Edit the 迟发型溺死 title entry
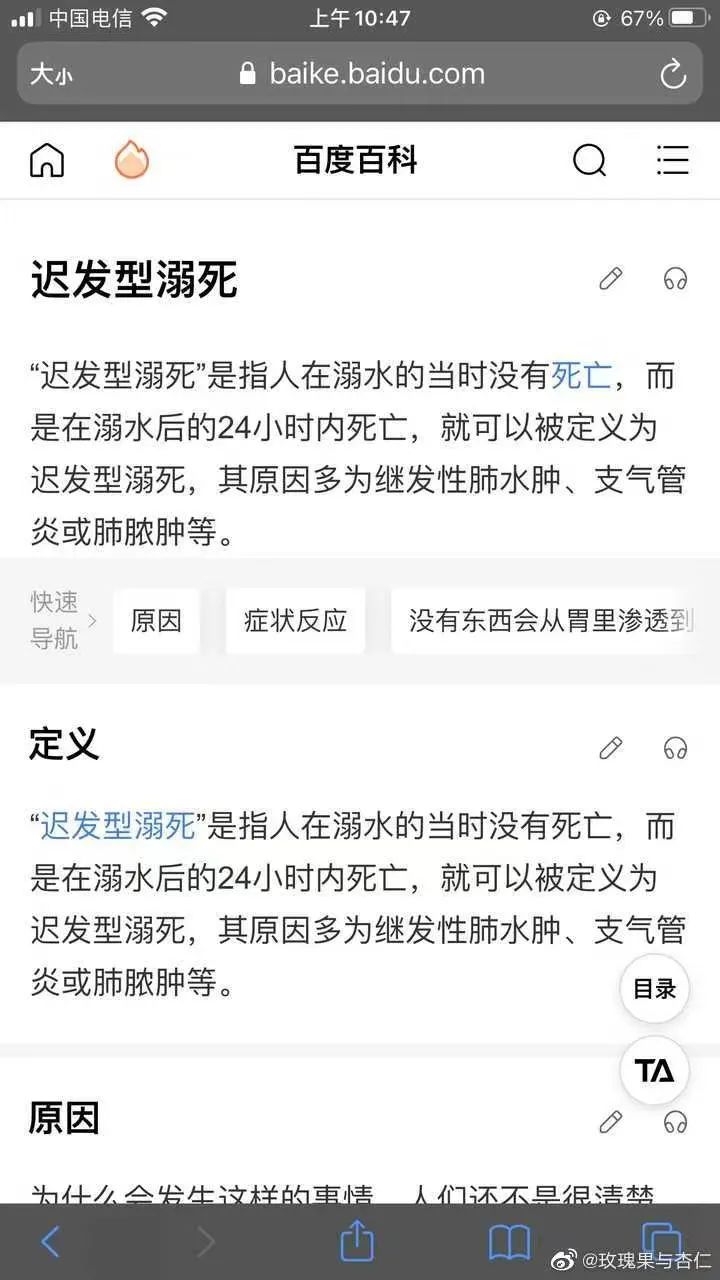 (610, 279)
